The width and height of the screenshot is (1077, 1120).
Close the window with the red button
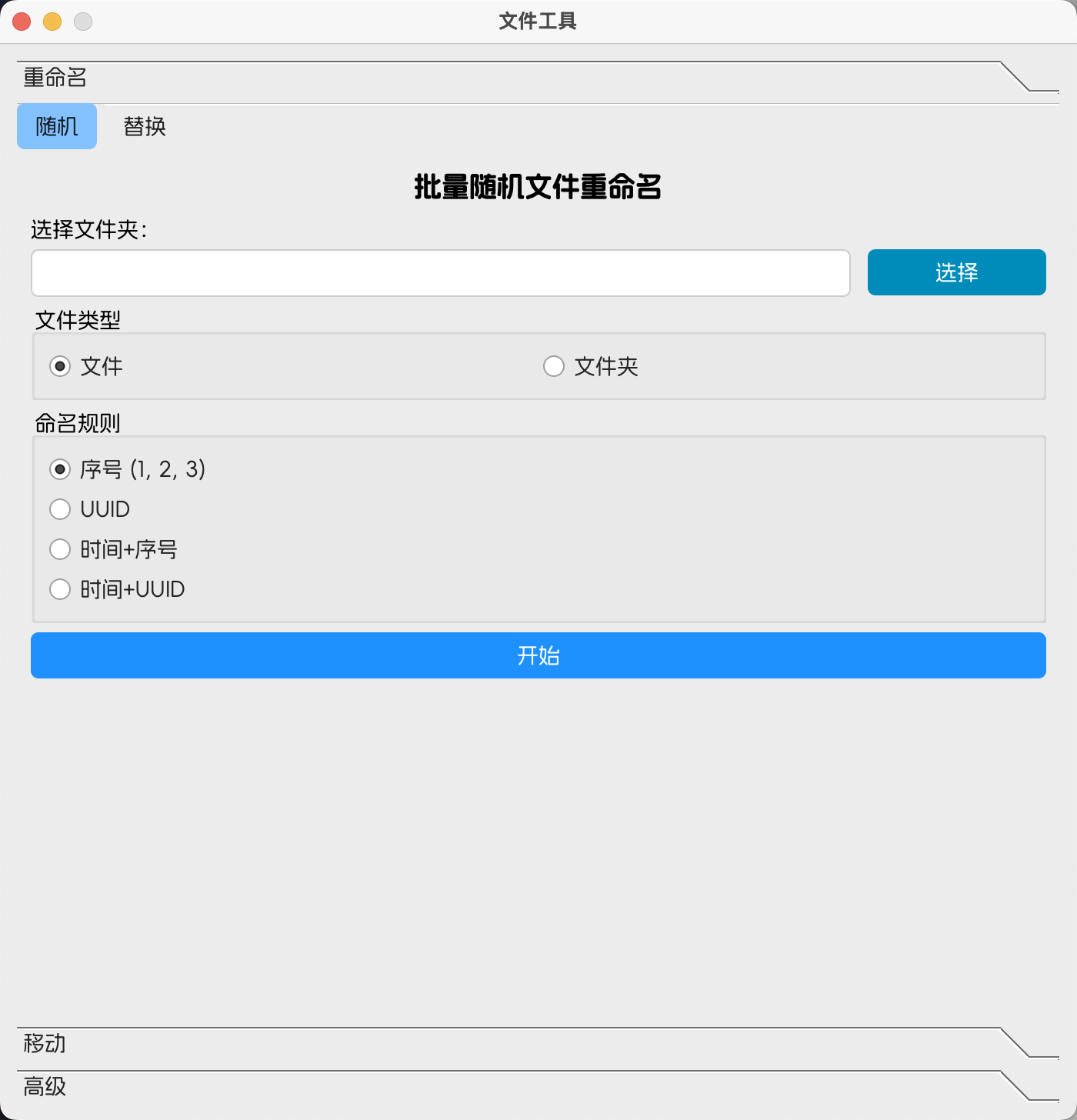[x=22, y=22]
